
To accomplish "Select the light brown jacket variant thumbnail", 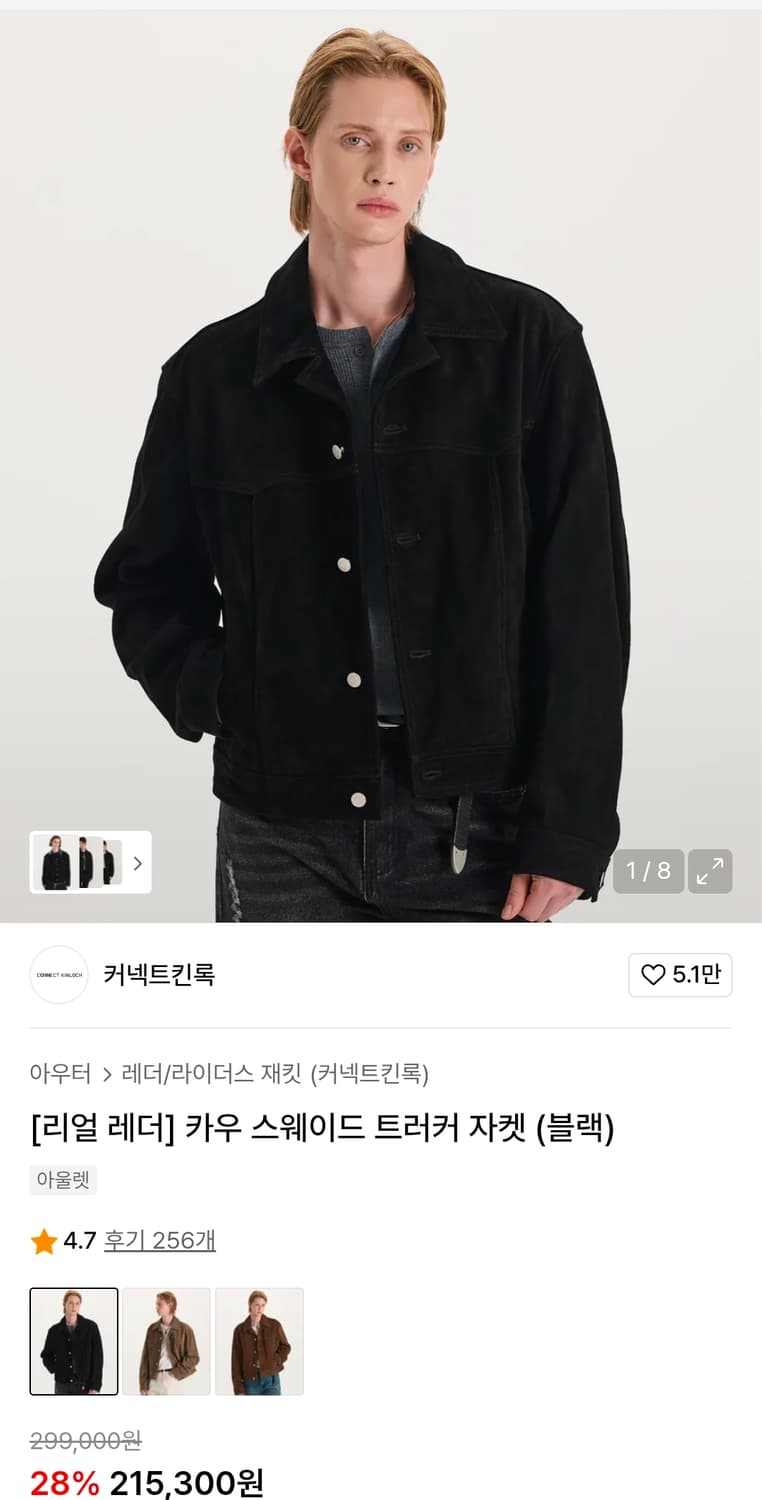I will click(x=166, y=1340).
